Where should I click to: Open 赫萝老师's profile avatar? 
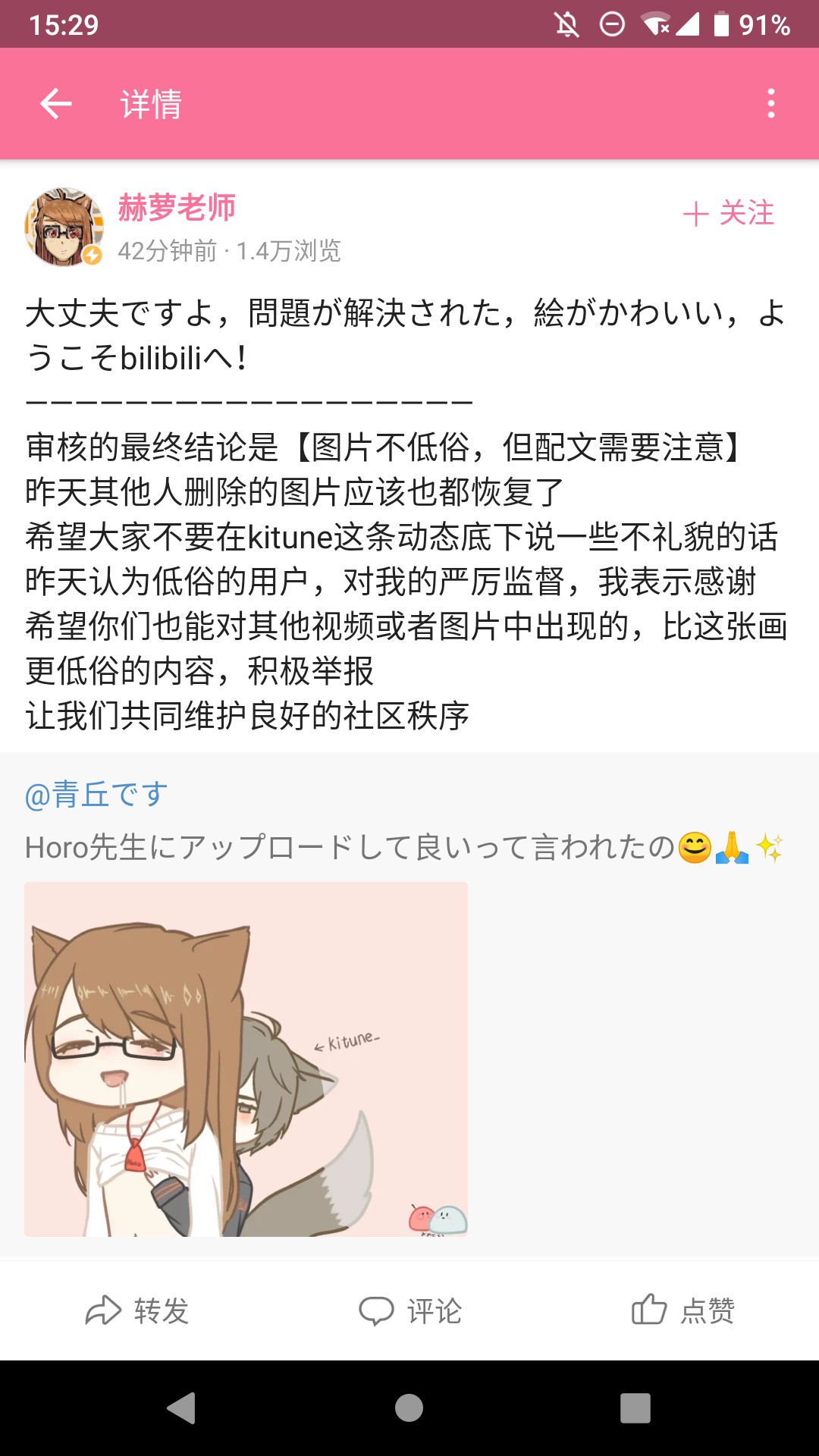tap(64, 227)
